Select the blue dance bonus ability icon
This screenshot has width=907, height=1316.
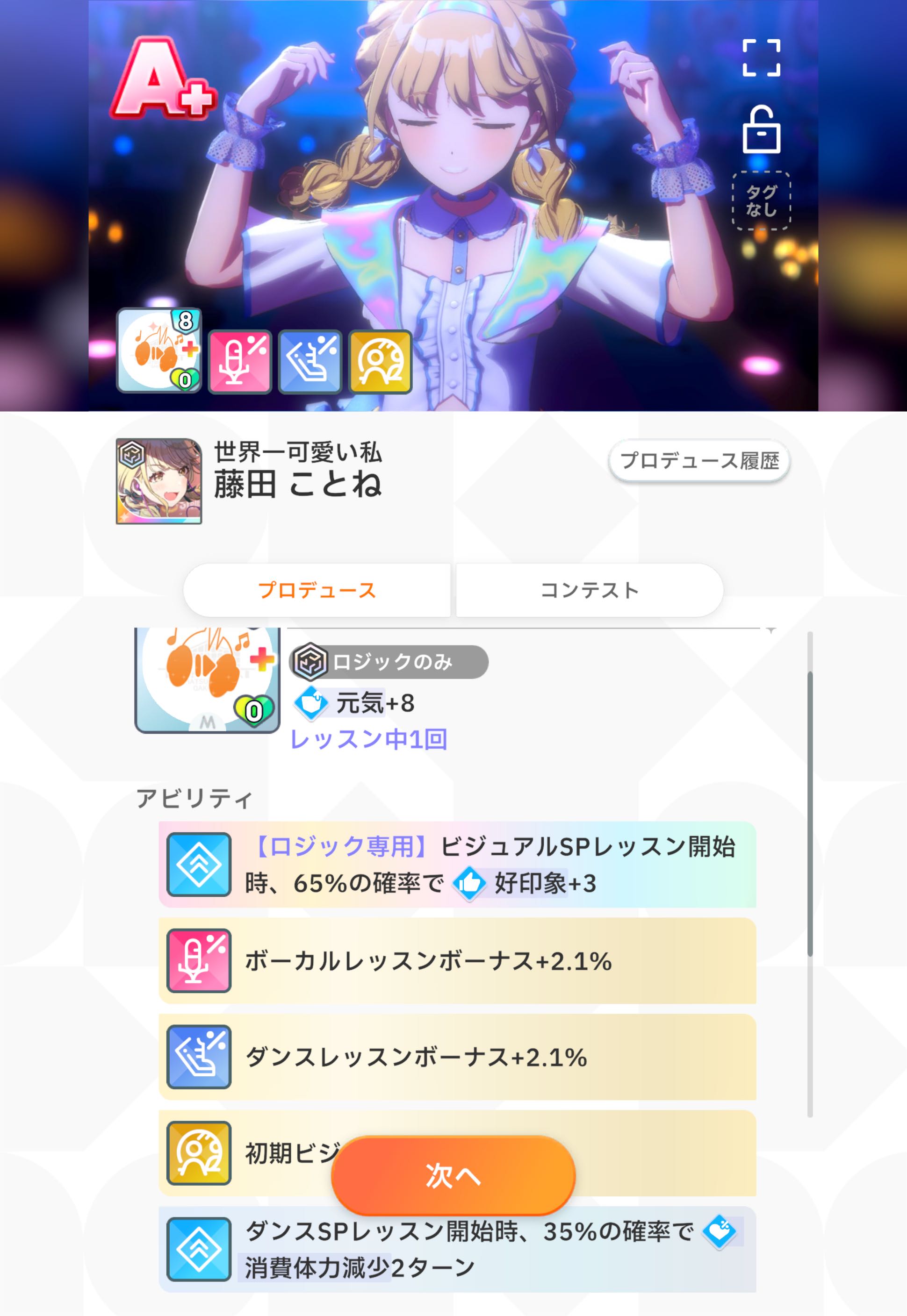click(310, 362)
